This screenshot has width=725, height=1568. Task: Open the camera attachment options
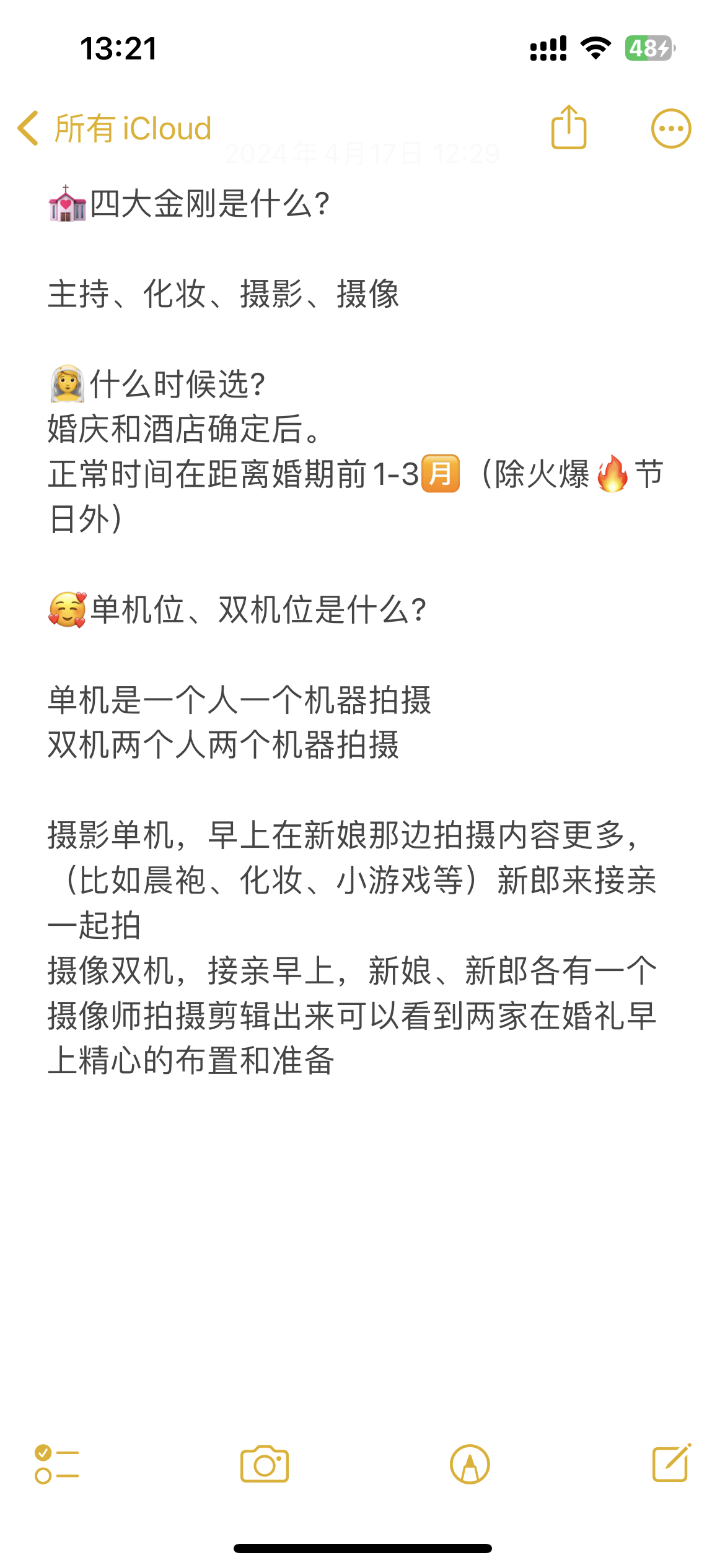pyautogui.click(x=265, y=1464)
